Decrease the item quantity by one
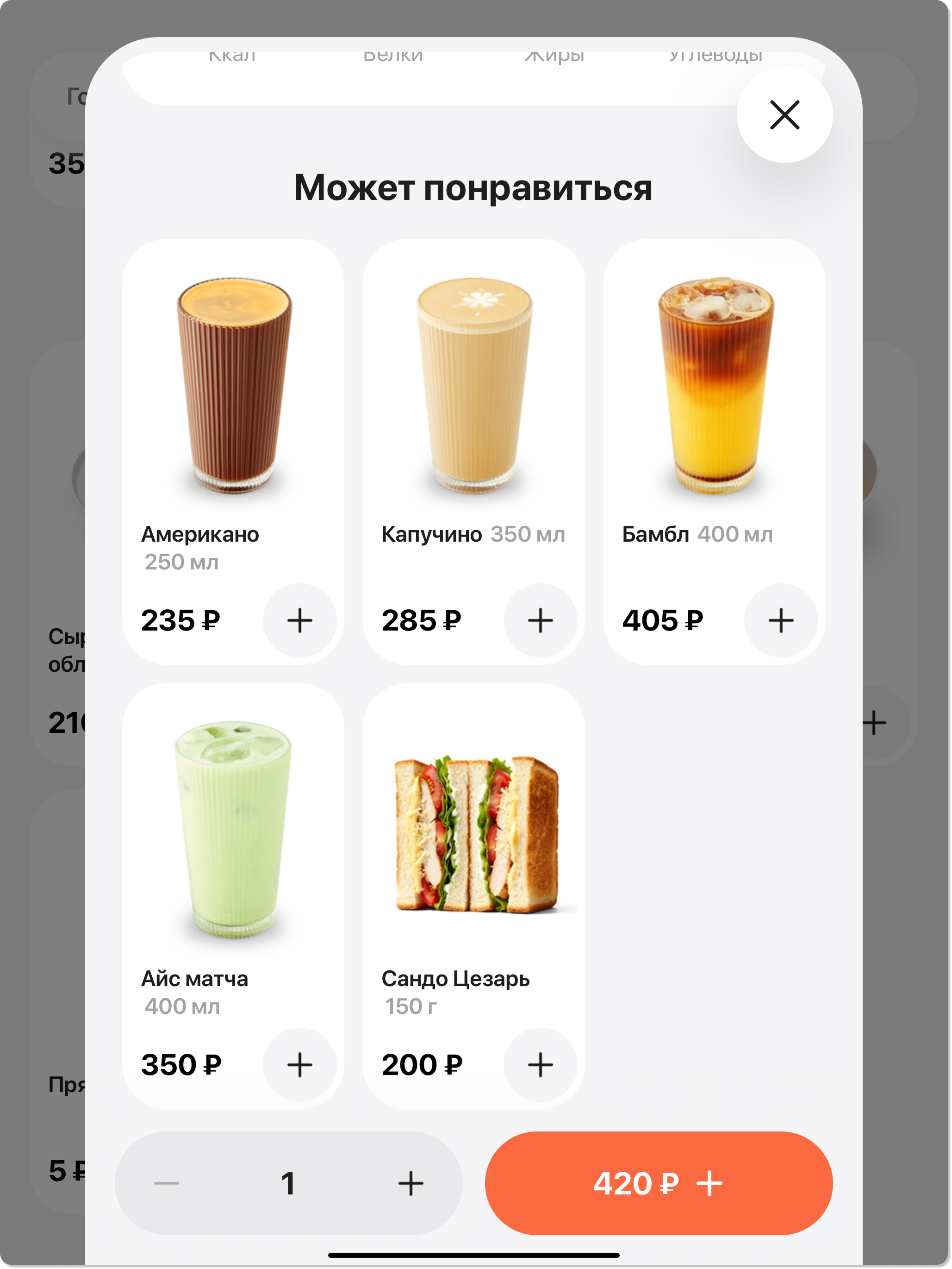The height and width of the screenshot is (1269, 952). pyautogui.click(x=166, y=1183)
